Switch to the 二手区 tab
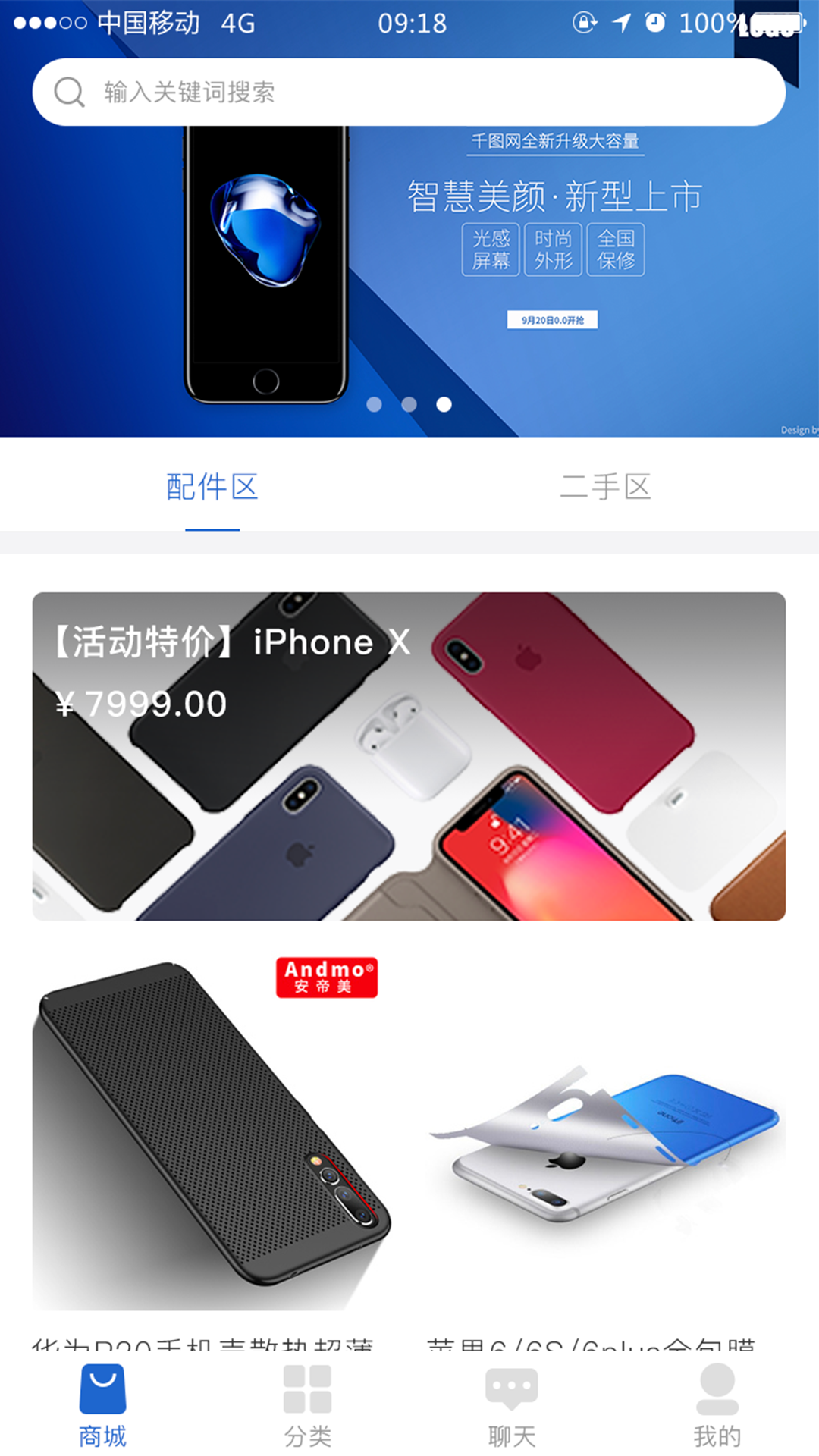819x1456 pixels. tap(606, 487)
